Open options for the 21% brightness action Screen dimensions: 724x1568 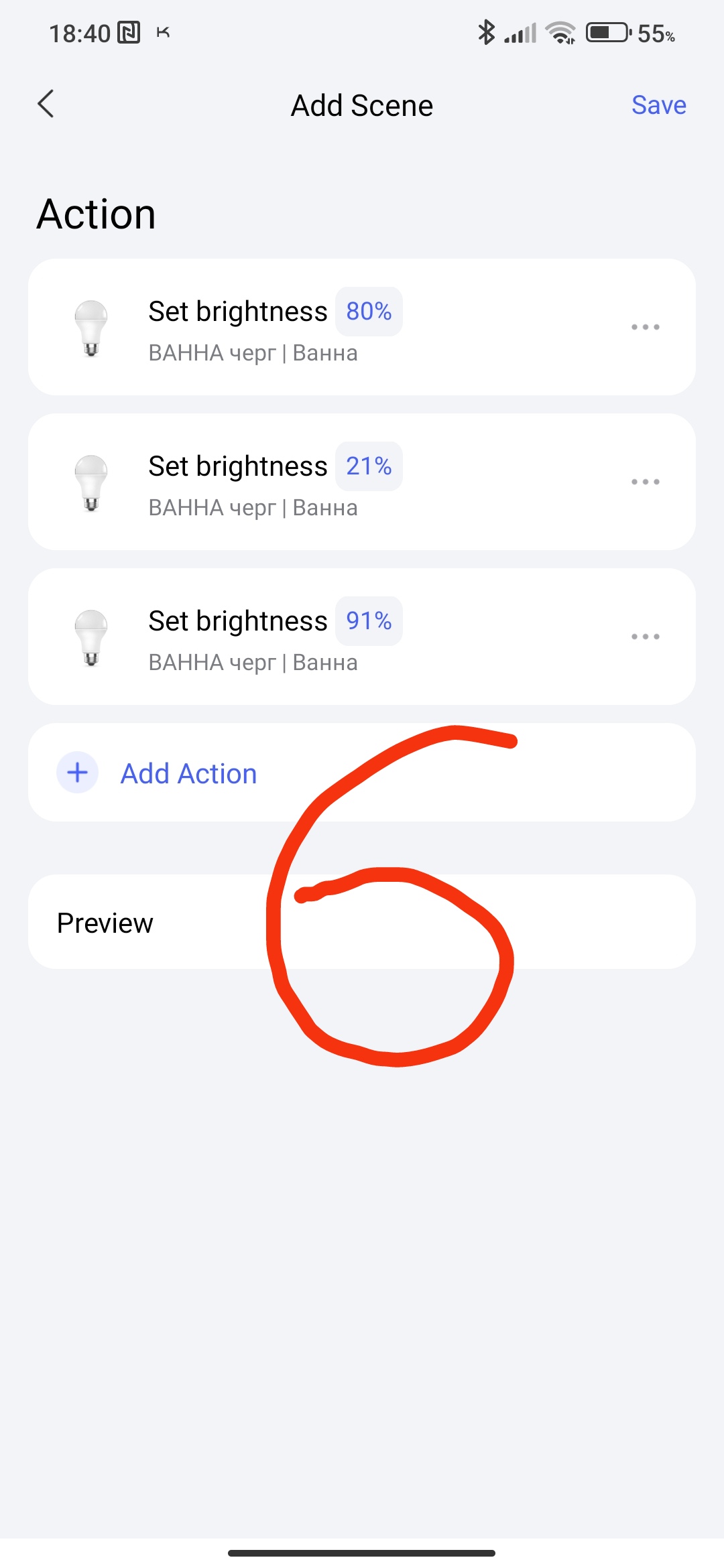(645, 482)
